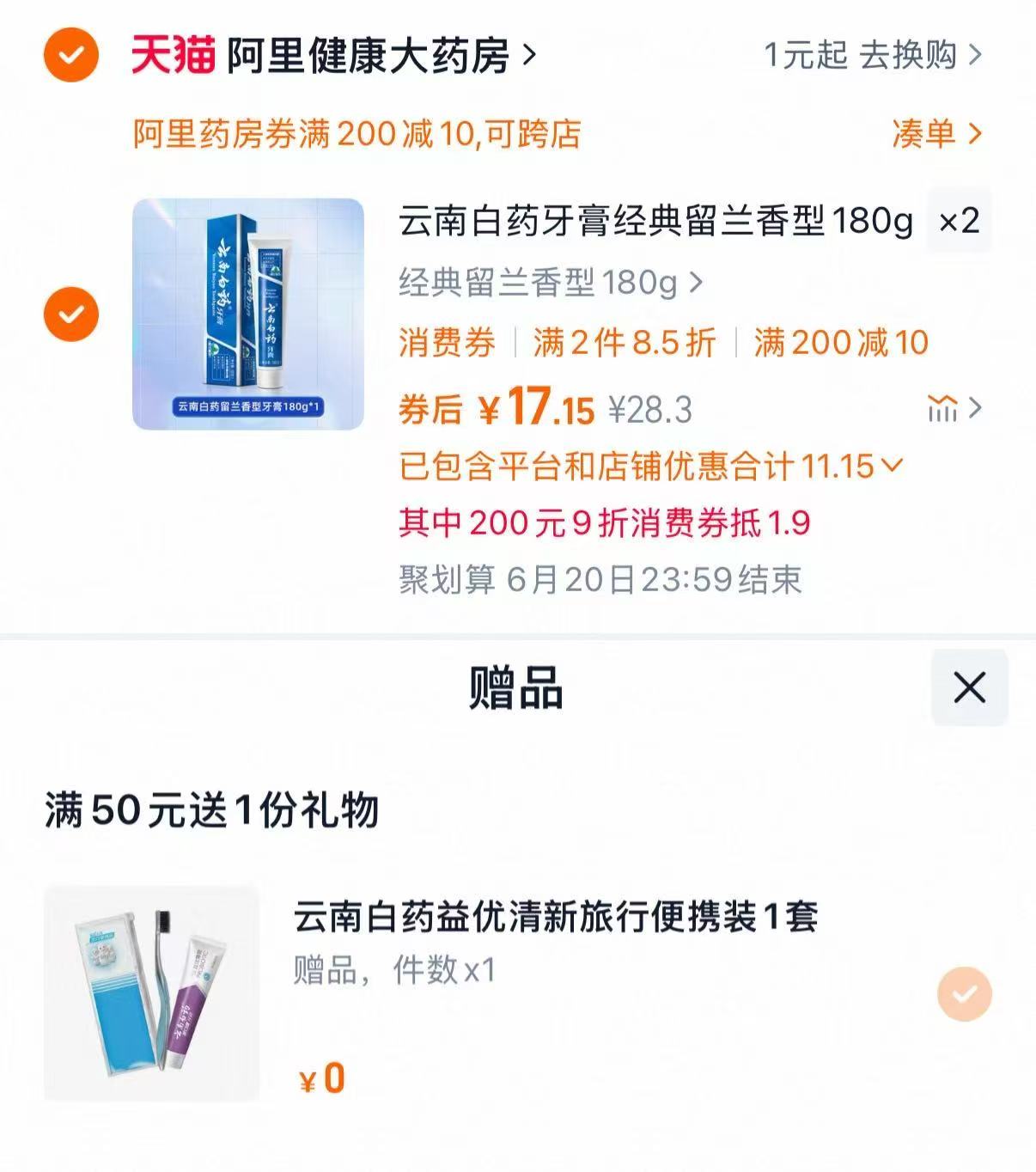Screen dimensions: 1036x1172
Task: Click the orange store checkmark icon
Action: click(x=70, y=56)
